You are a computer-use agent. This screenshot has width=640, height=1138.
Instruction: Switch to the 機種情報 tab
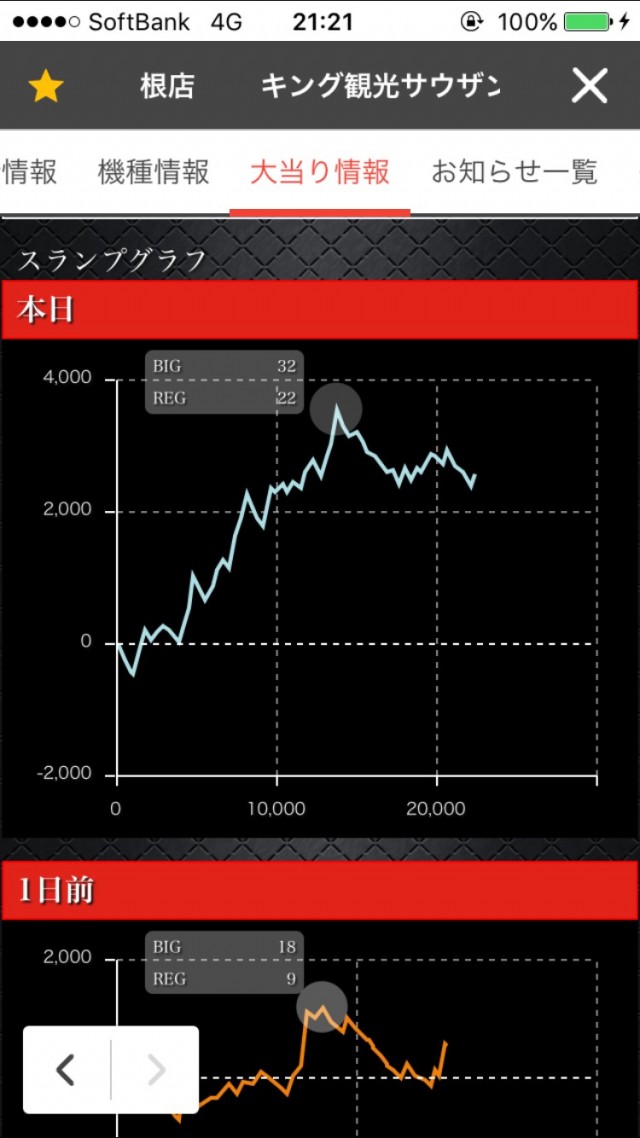[x=154, y=172]
